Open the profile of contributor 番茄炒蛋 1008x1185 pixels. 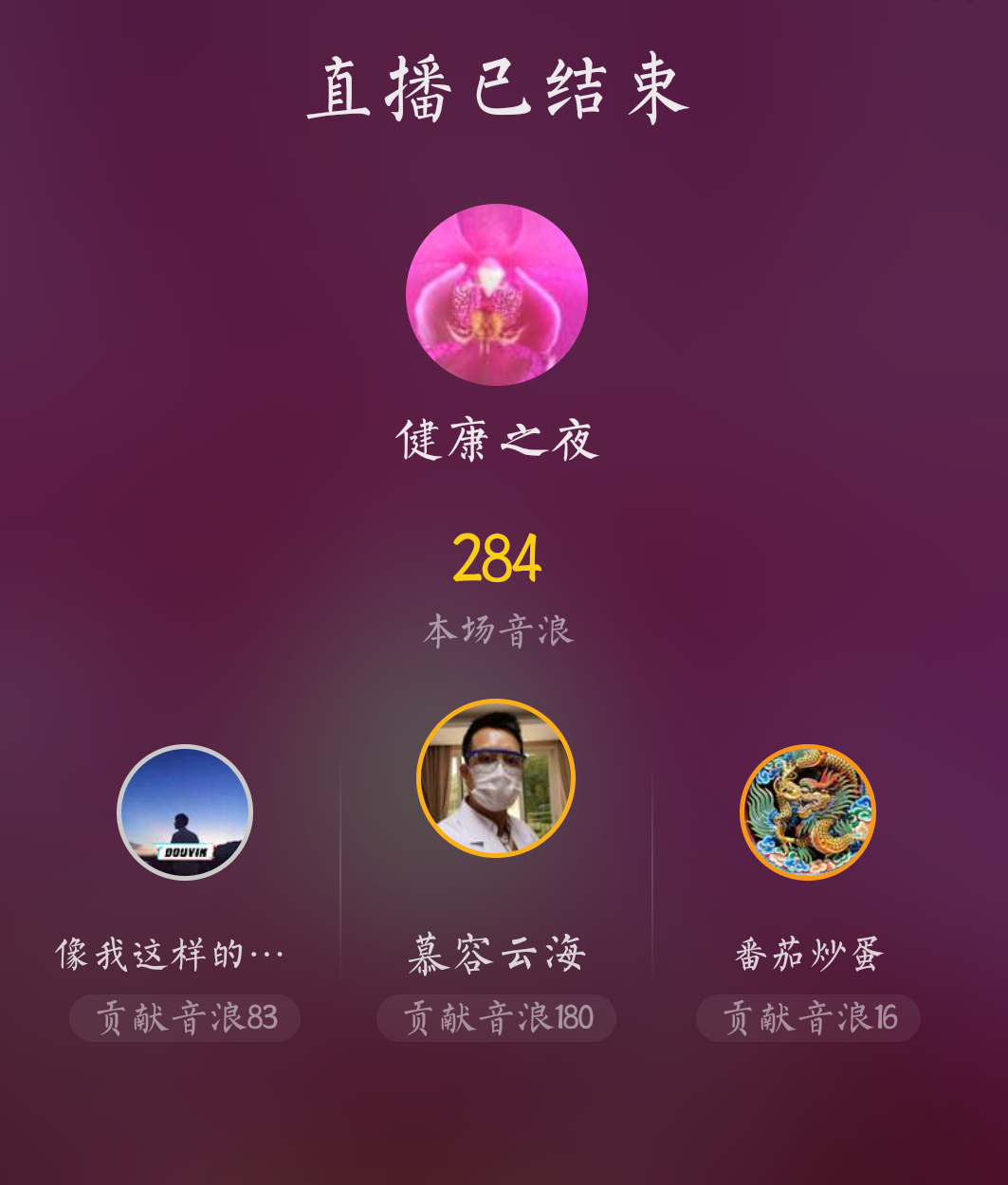click(807, 812)
